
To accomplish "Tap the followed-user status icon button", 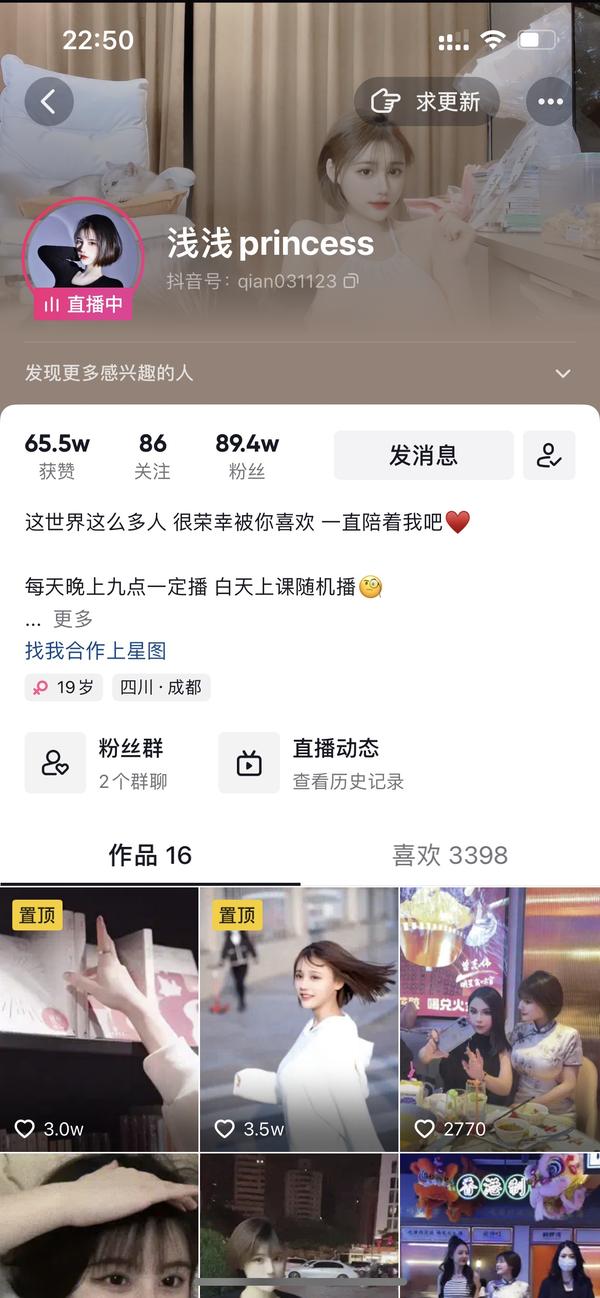I will click(549, 456).
